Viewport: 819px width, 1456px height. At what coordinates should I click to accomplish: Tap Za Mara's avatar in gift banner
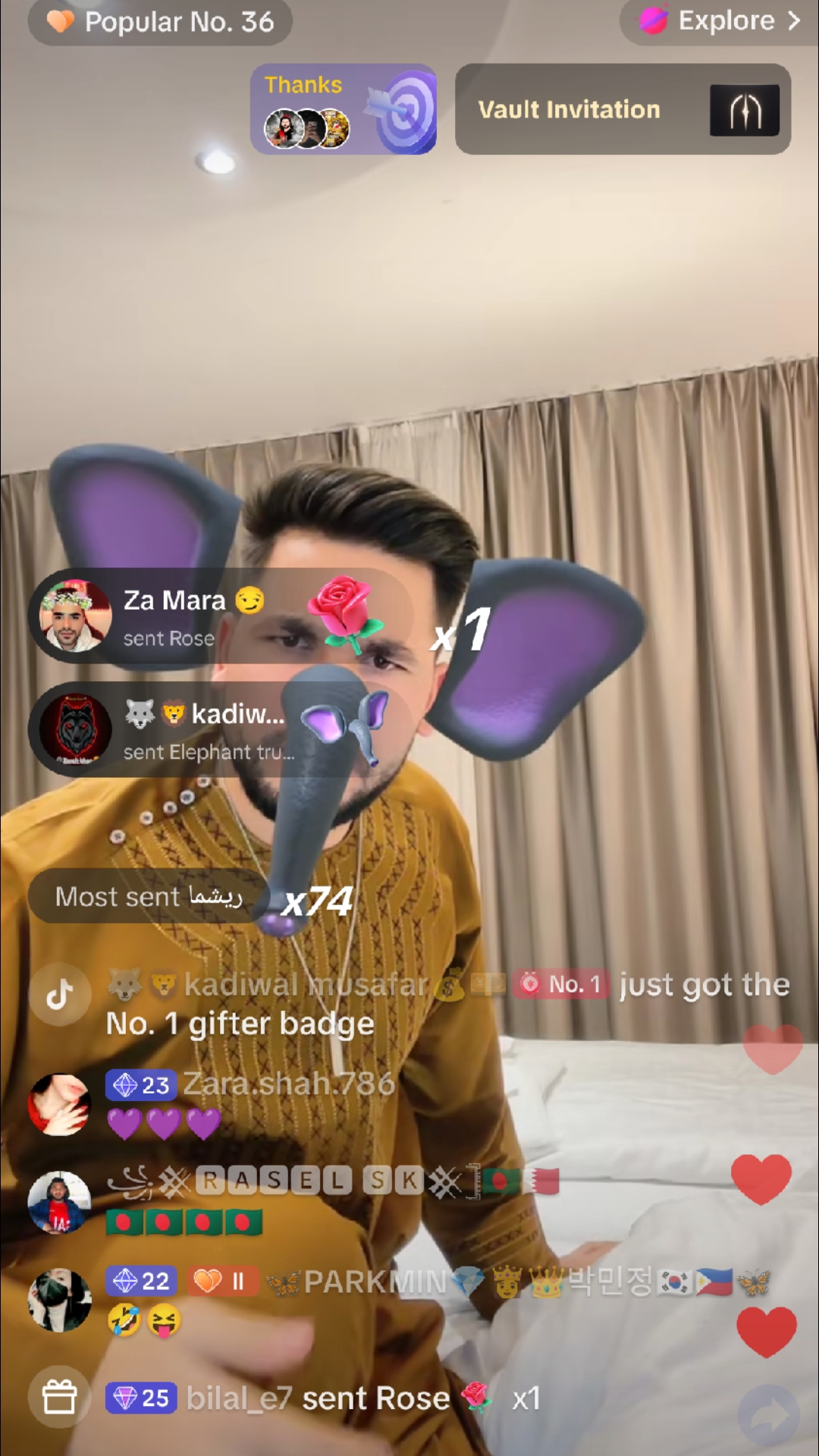coord(75,616)
